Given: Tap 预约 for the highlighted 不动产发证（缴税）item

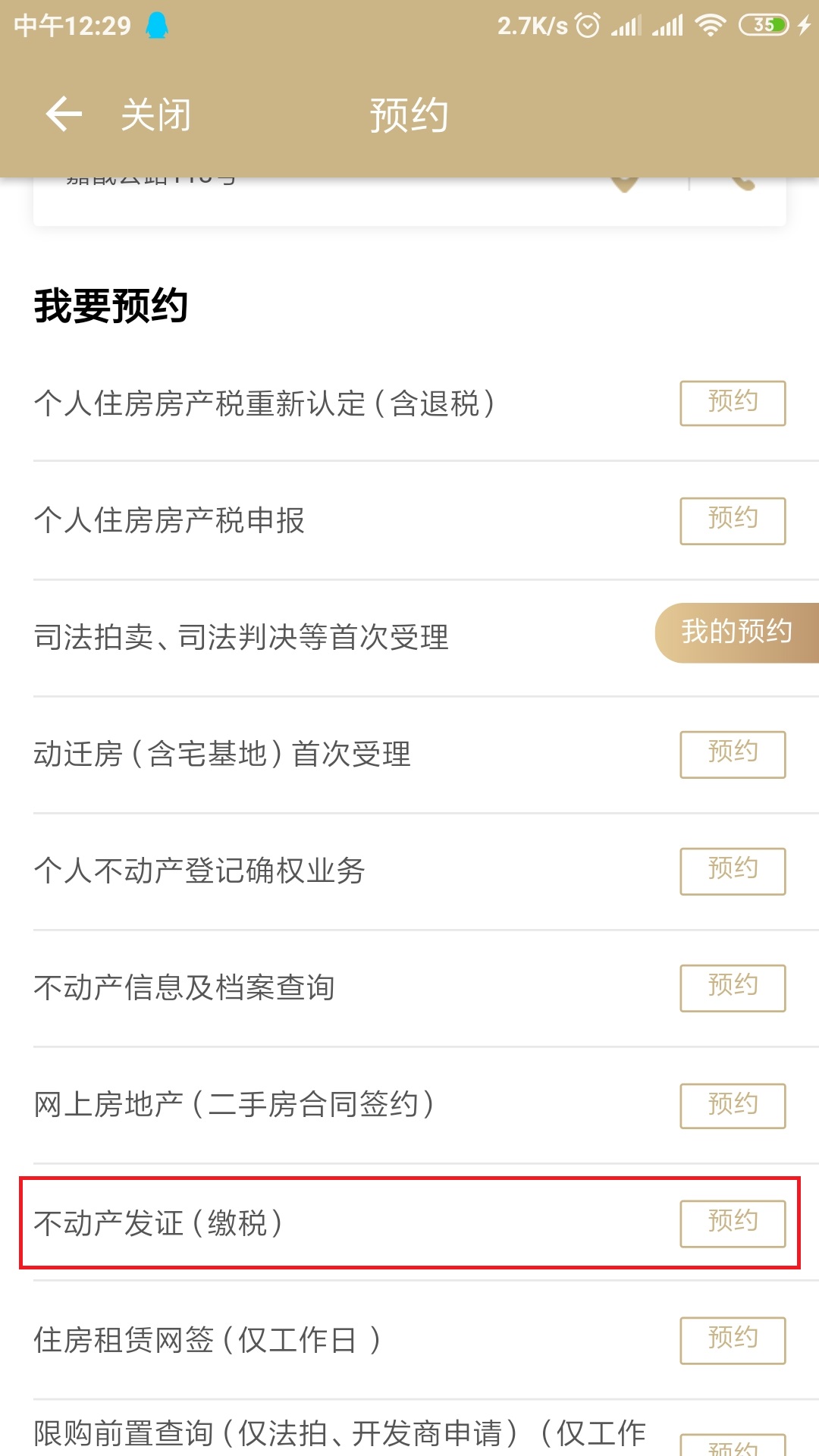Looking at the screenshot, I should tap(731, 1222).
